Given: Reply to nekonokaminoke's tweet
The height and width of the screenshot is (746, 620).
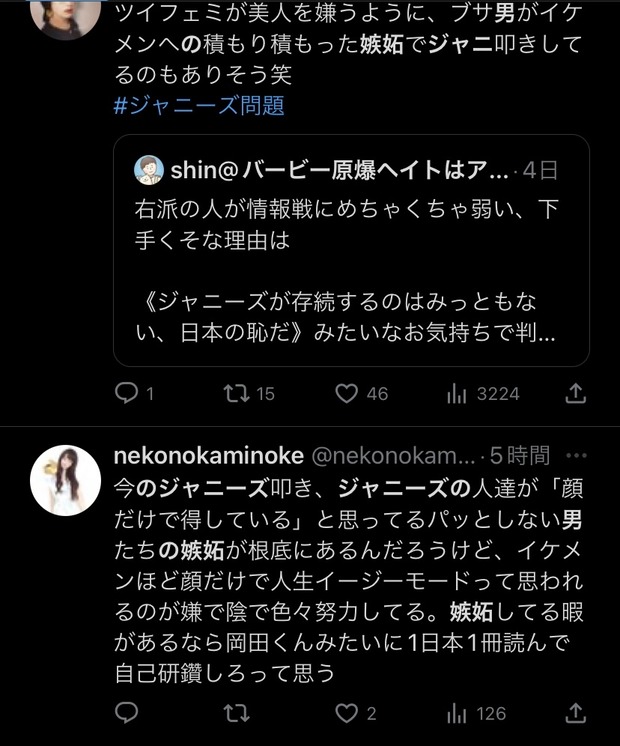Looking at the screenshot, I should click(x=126, y=713).
